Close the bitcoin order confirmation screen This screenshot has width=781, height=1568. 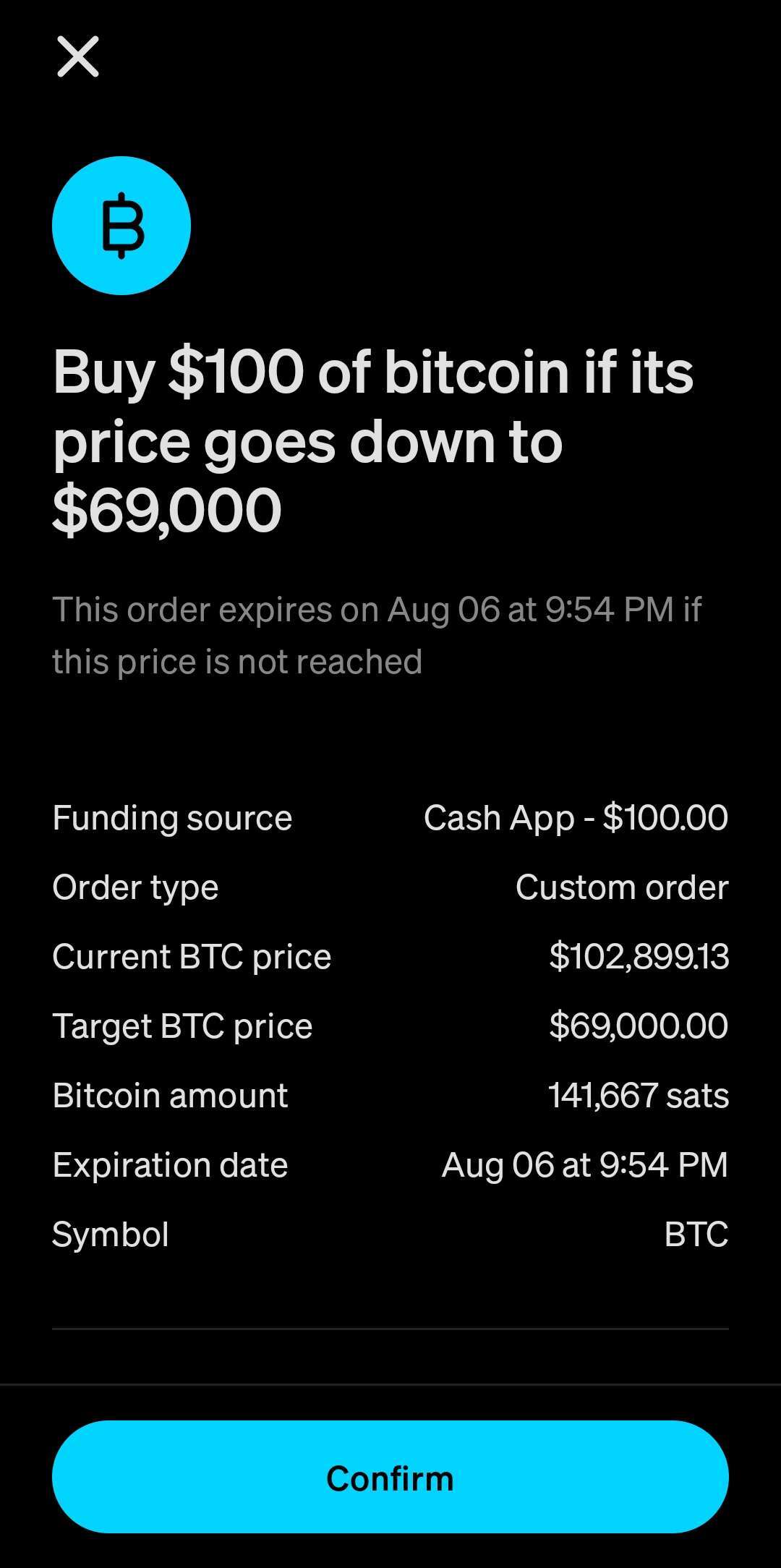coord(78,57)
